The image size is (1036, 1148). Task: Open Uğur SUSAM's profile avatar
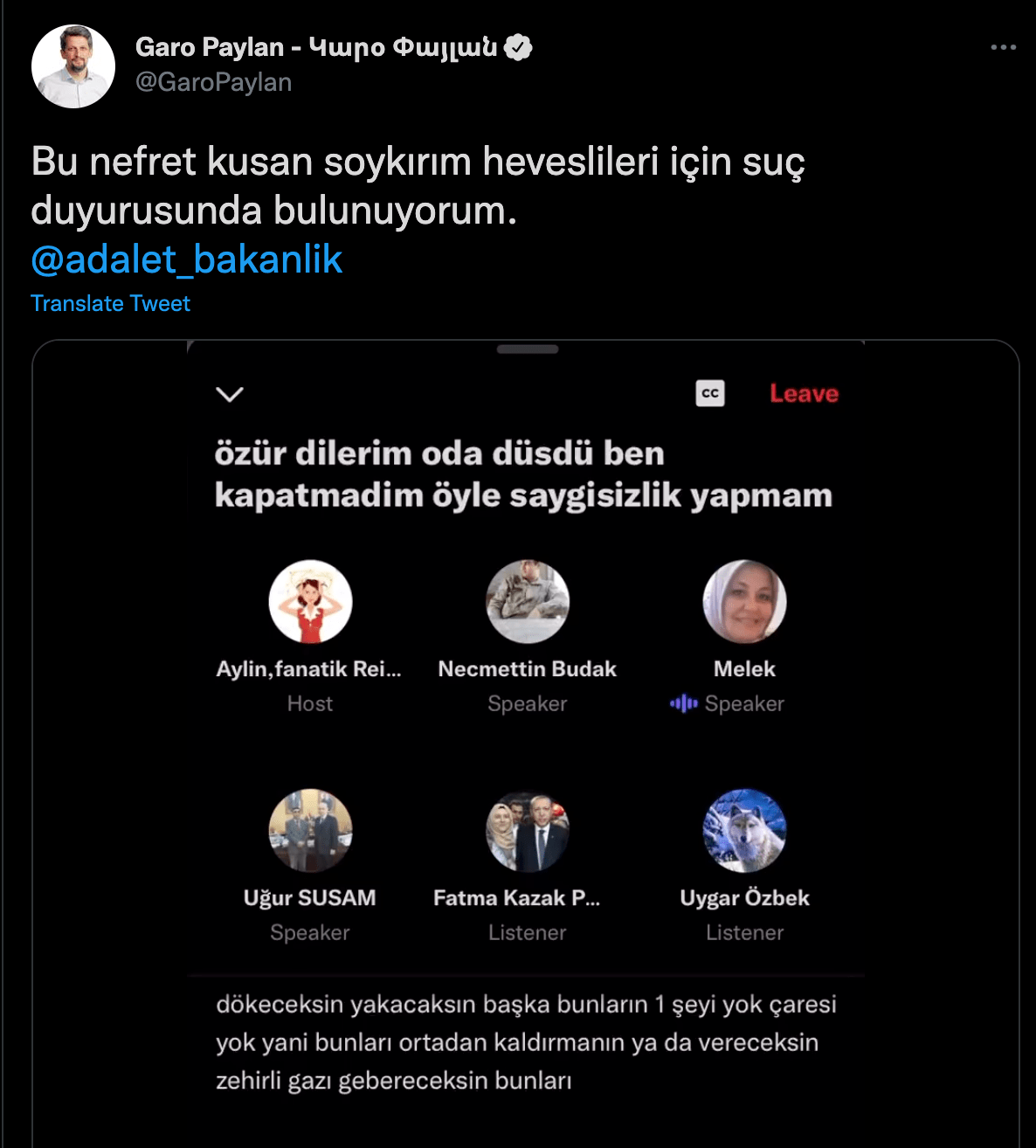point(310,830)
